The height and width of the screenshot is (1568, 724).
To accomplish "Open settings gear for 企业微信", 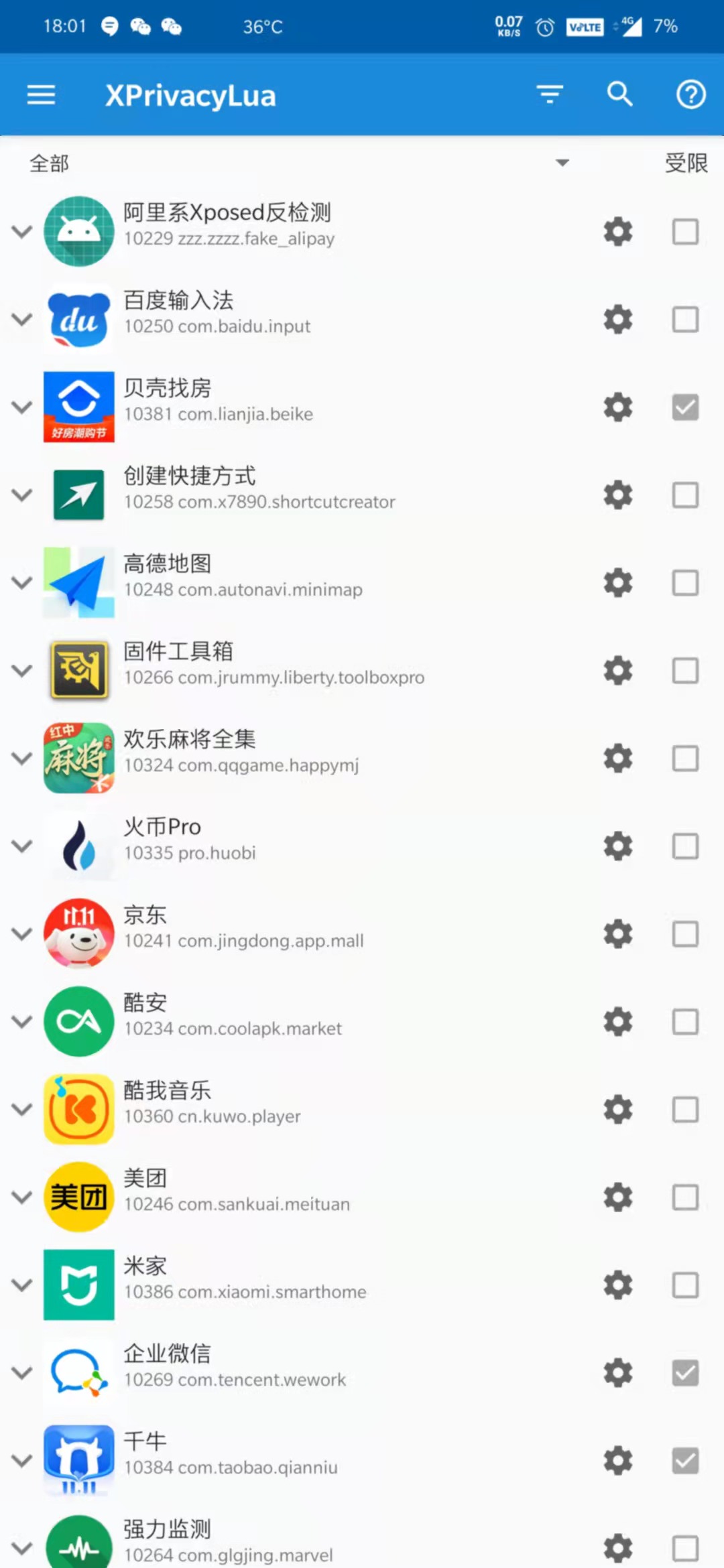I will pyautogui.click(x=617, y=1372).
